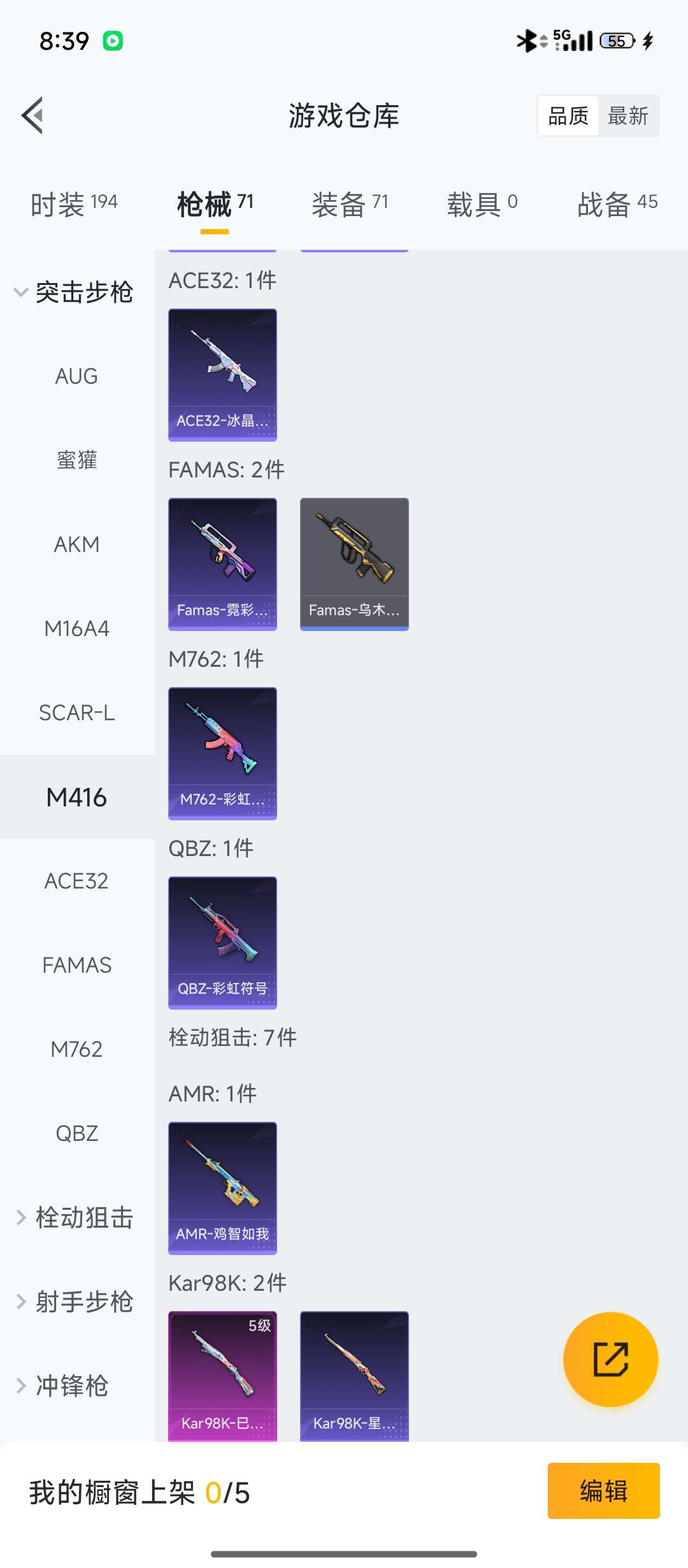Switch to the 时装 tab
This screenshot has height=1568, width=688.
click(x=74, y=205)
